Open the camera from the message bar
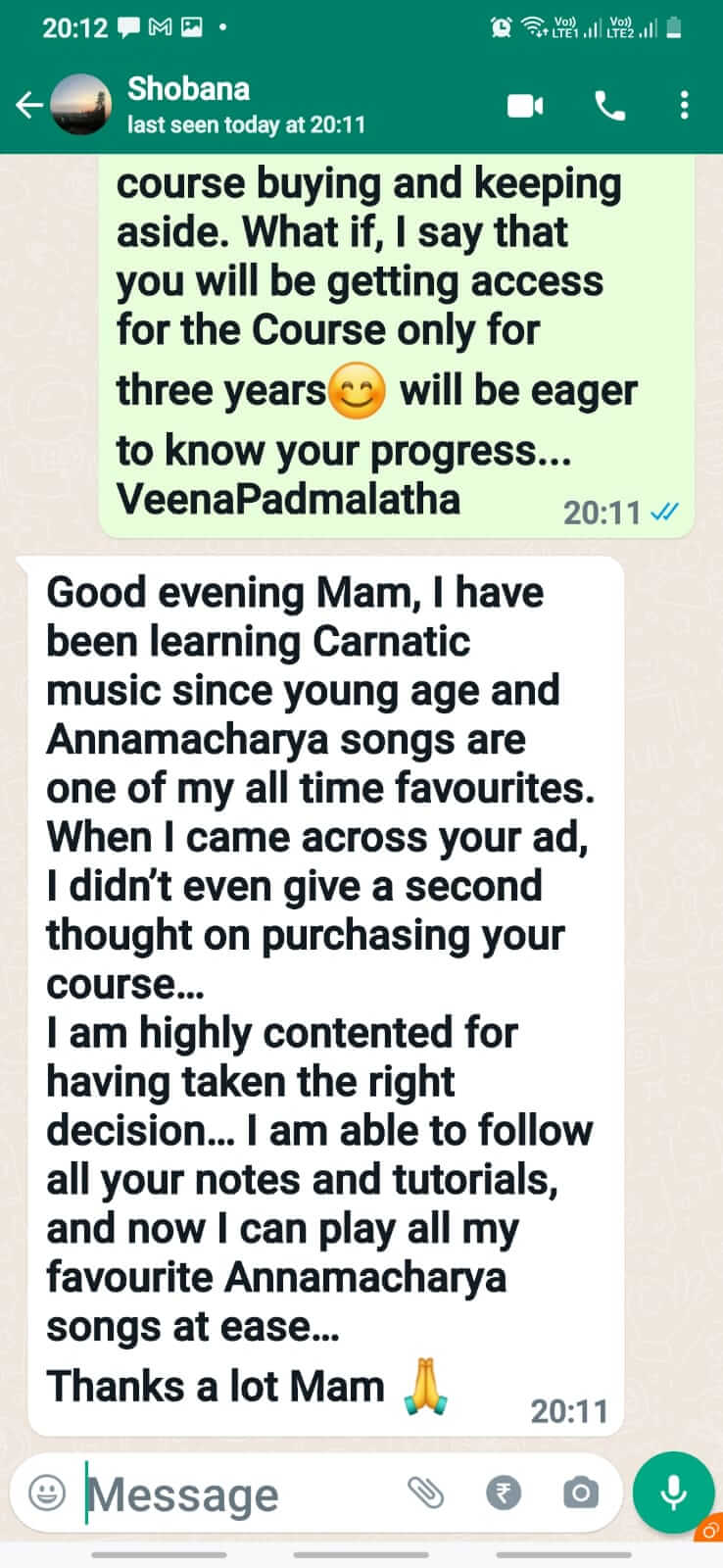 point(580,1493)
